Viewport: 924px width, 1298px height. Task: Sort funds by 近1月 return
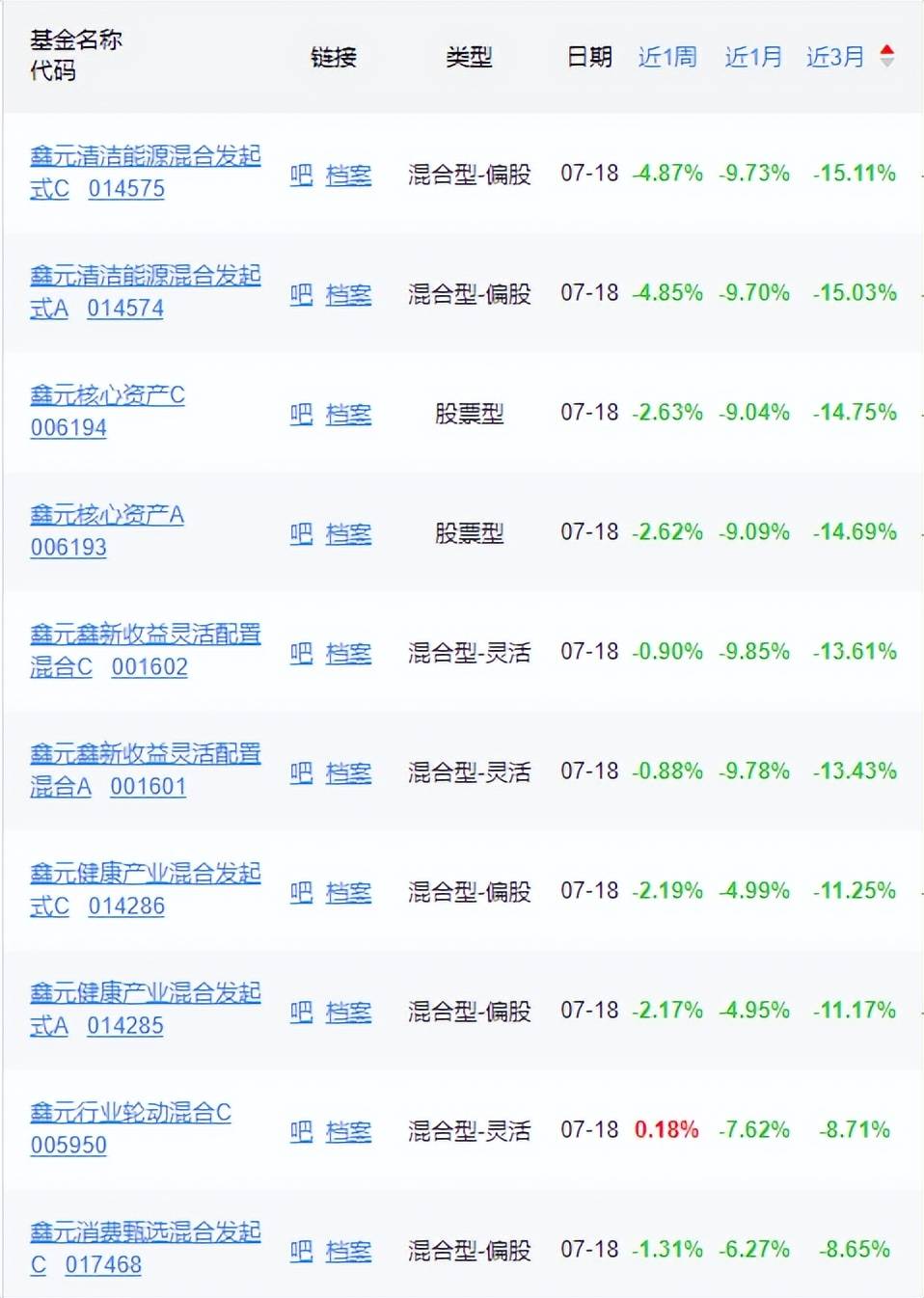752,57
